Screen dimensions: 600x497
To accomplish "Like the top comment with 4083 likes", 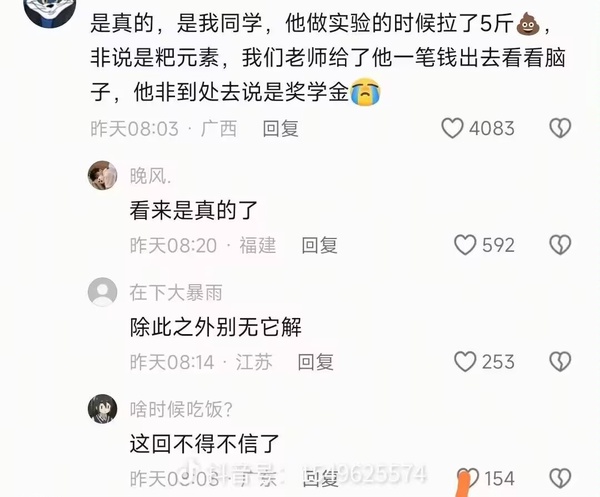I will pos(453,128).
